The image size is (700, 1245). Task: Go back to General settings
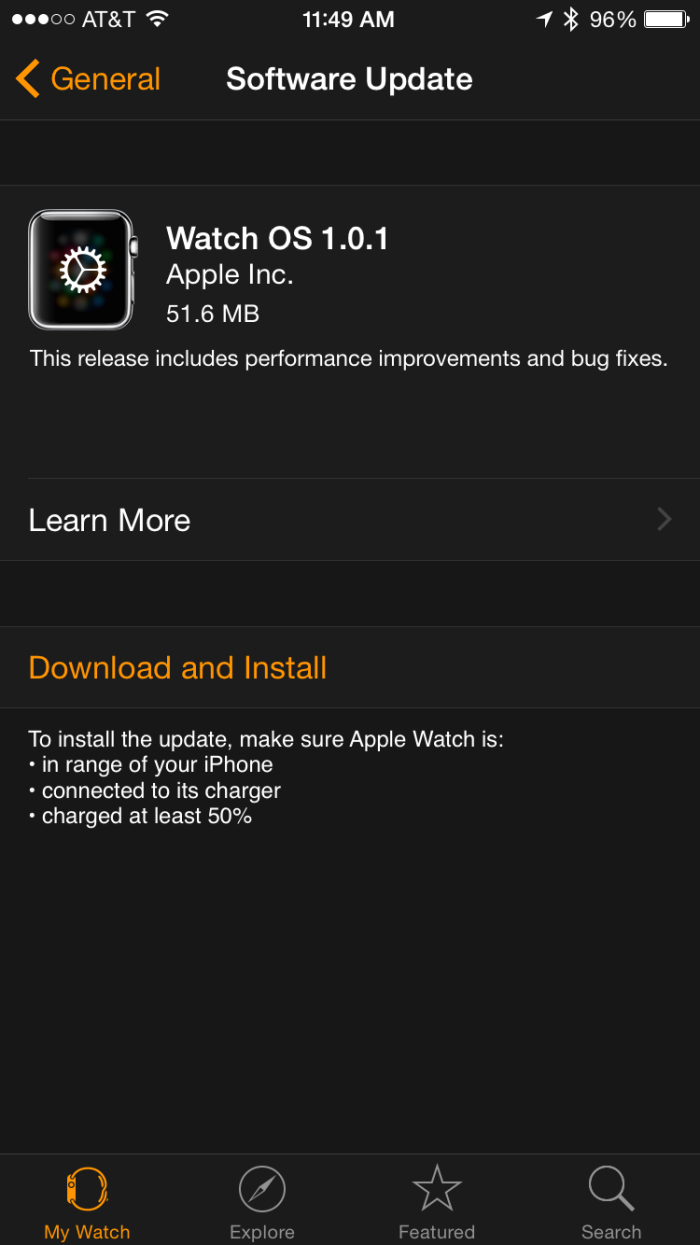pyautogui.click(x=88, y=79)
